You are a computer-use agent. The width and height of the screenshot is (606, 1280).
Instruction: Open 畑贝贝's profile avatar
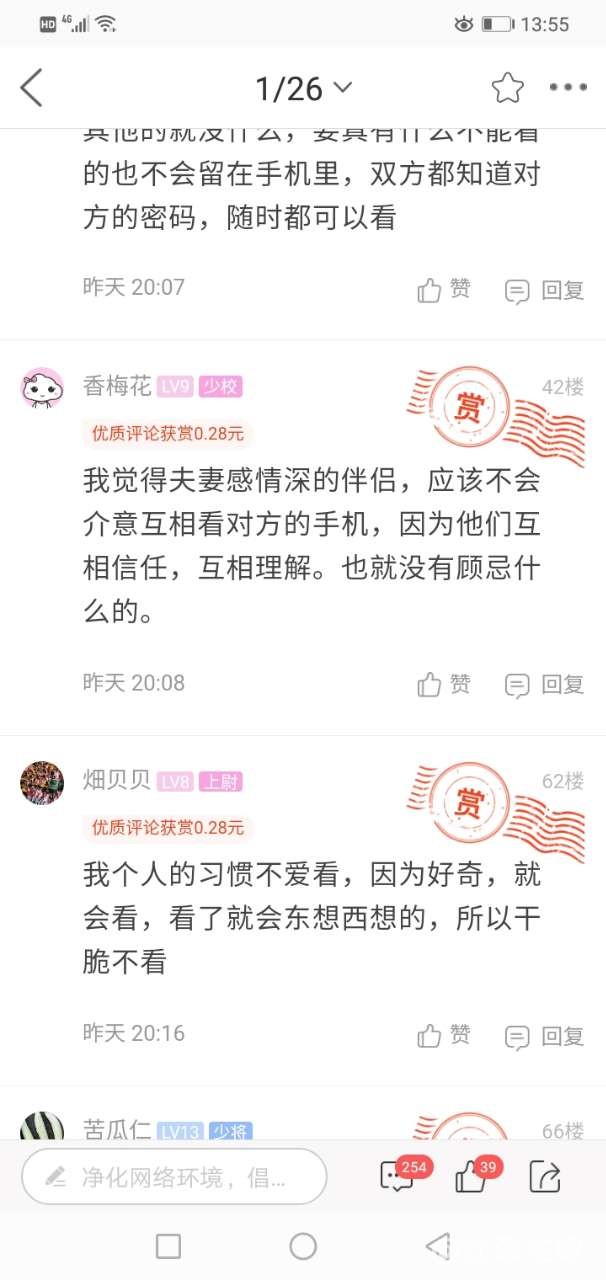[42, 782]
